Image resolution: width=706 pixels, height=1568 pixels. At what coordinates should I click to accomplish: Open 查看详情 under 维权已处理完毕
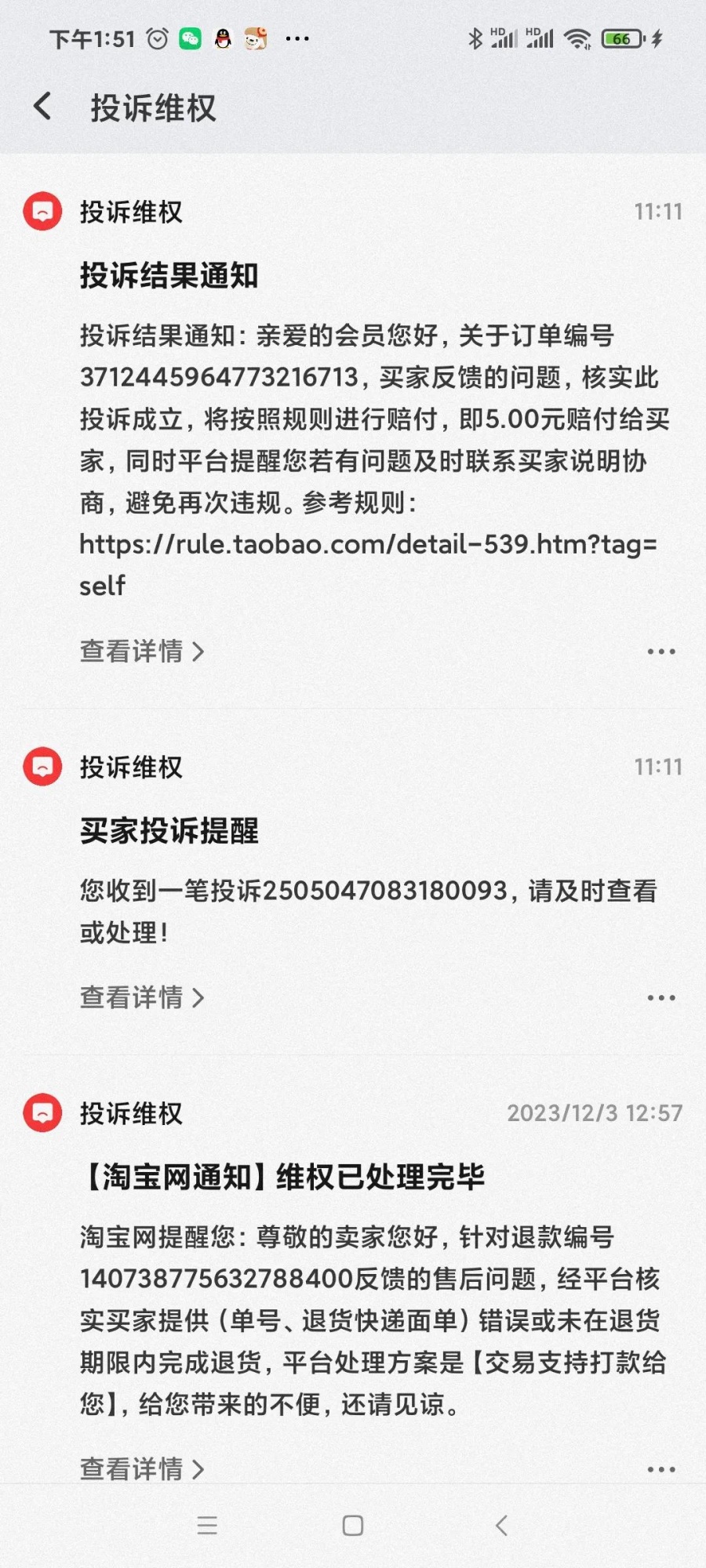141,1468
